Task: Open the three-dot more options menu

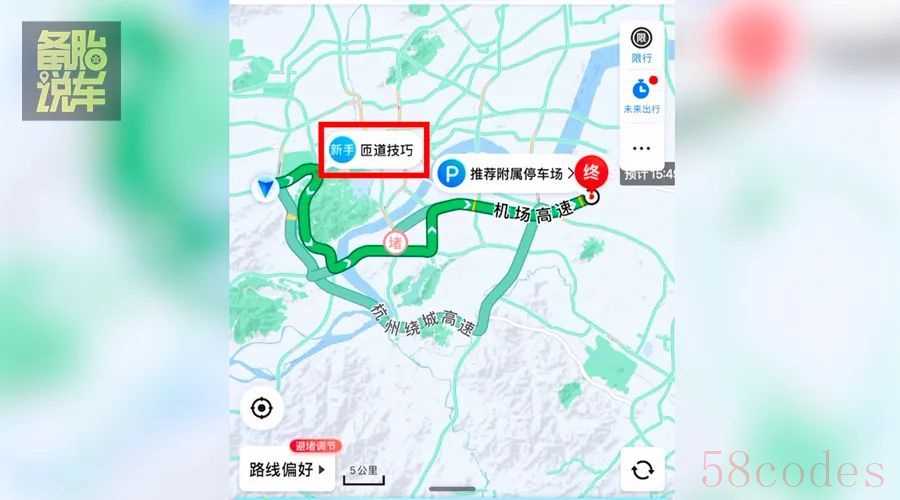Action: coord(641,147)
